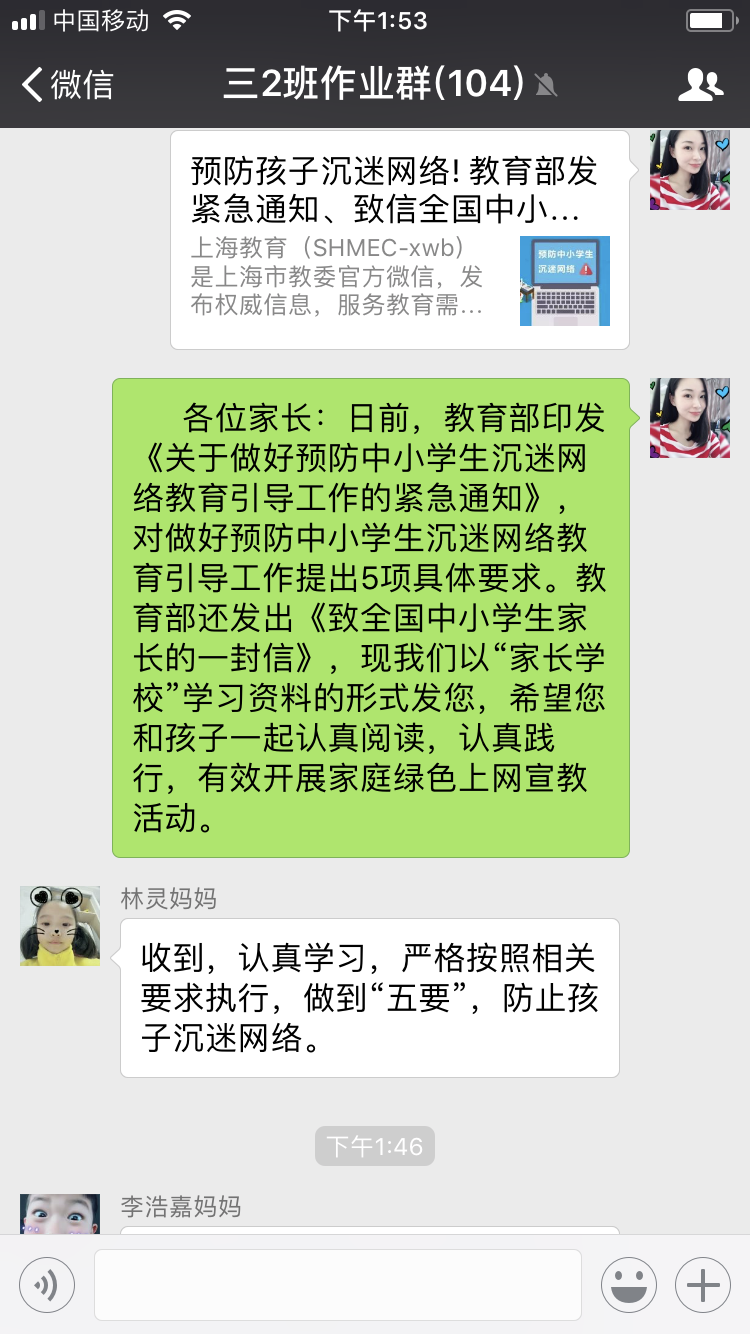Viewport: 750px width, 1334px height.
Task: Switch to voice message input
Action: pos(47,1285)
